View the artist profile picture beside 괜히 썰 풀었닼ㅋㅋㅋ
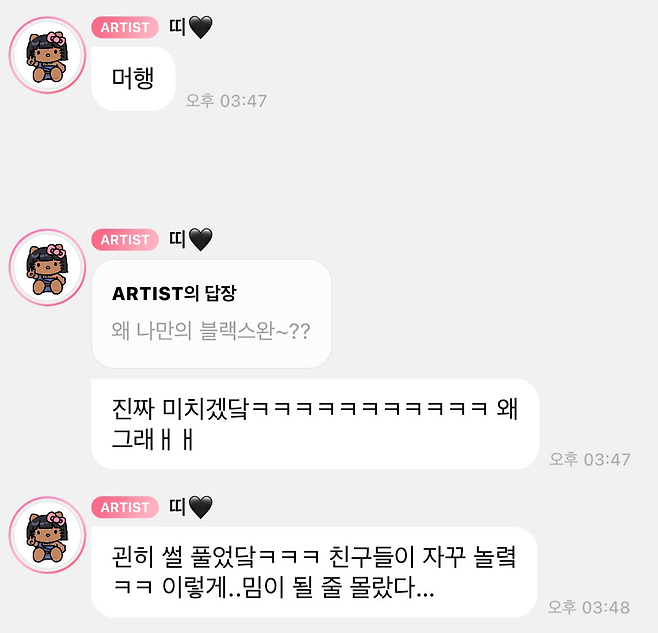 [x=46, y=536]
